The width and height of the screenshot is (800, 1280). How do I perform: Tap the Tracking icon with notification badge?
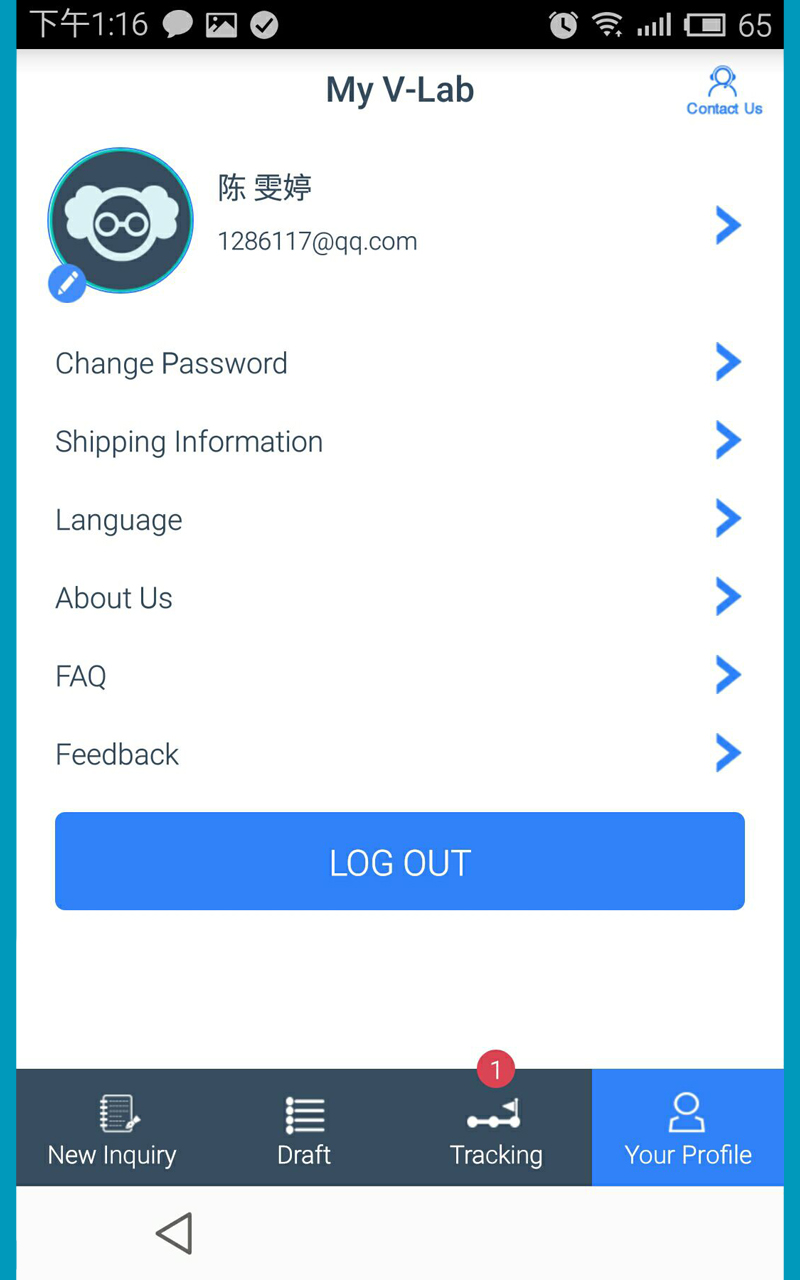[x=496, y=1115]
